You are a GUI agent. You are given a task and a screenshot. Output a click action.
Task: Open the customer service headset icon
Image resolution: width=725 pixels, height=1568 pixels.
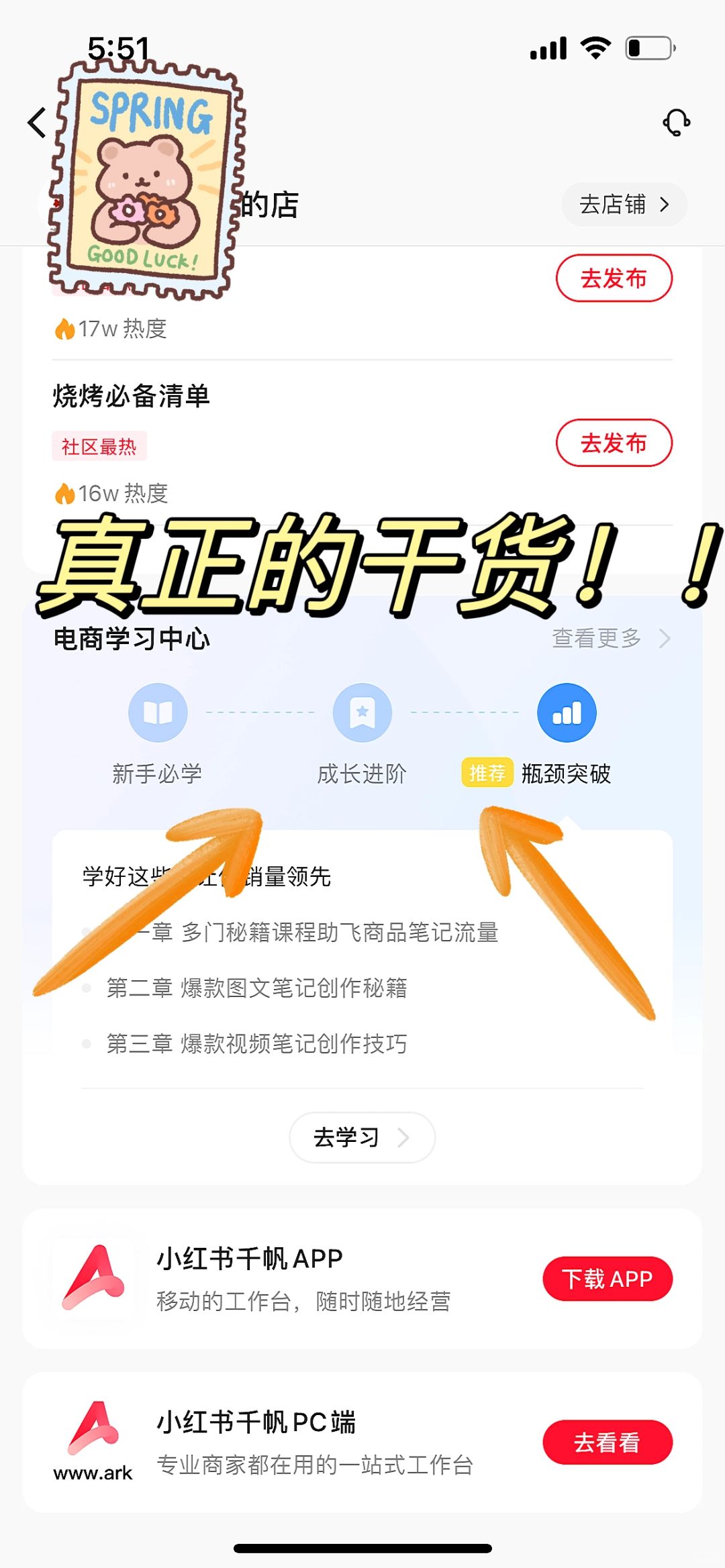click(676, 123)
